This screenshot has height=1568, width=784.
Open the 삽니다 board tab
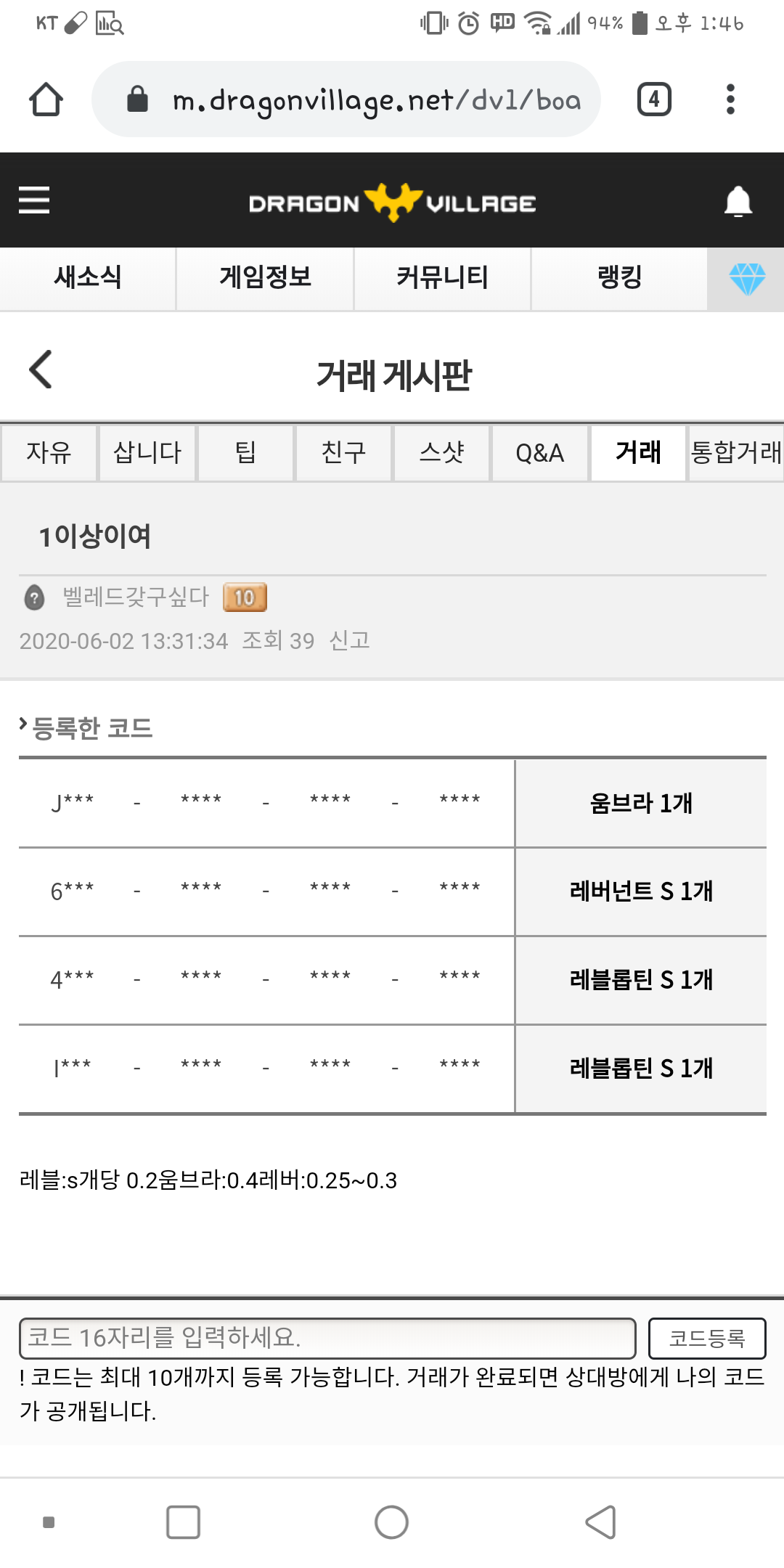pos(147,453)
